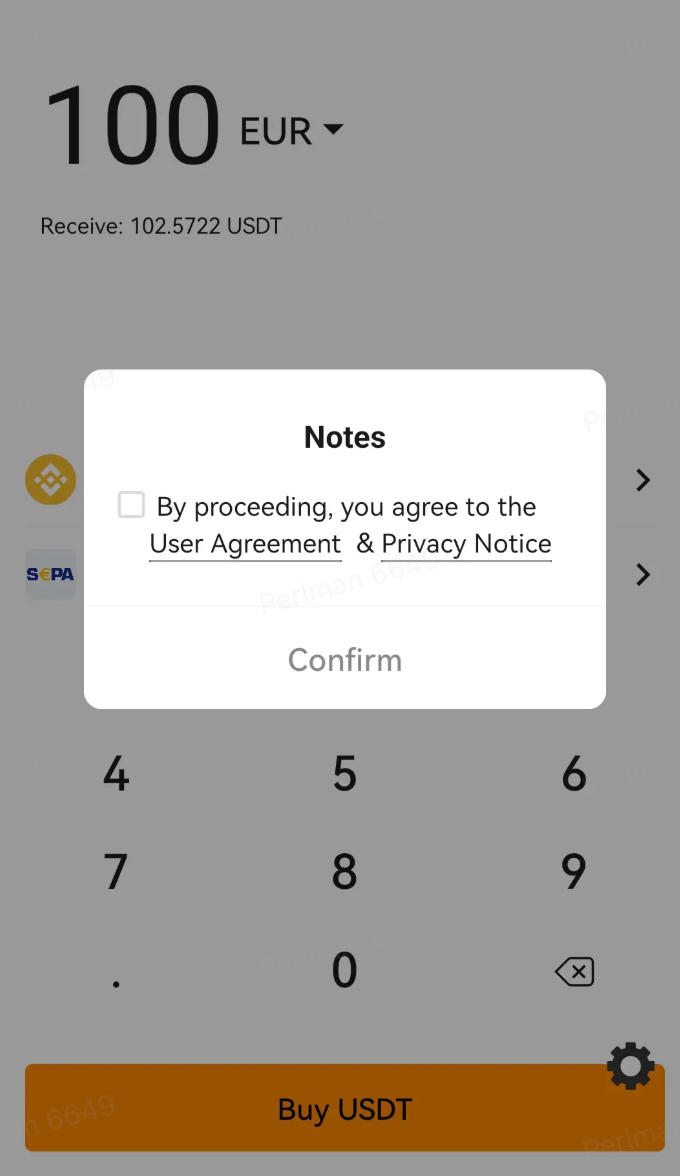Enter digit 0 on the keypad
680x1176 pixels.
tap(344, 970)
